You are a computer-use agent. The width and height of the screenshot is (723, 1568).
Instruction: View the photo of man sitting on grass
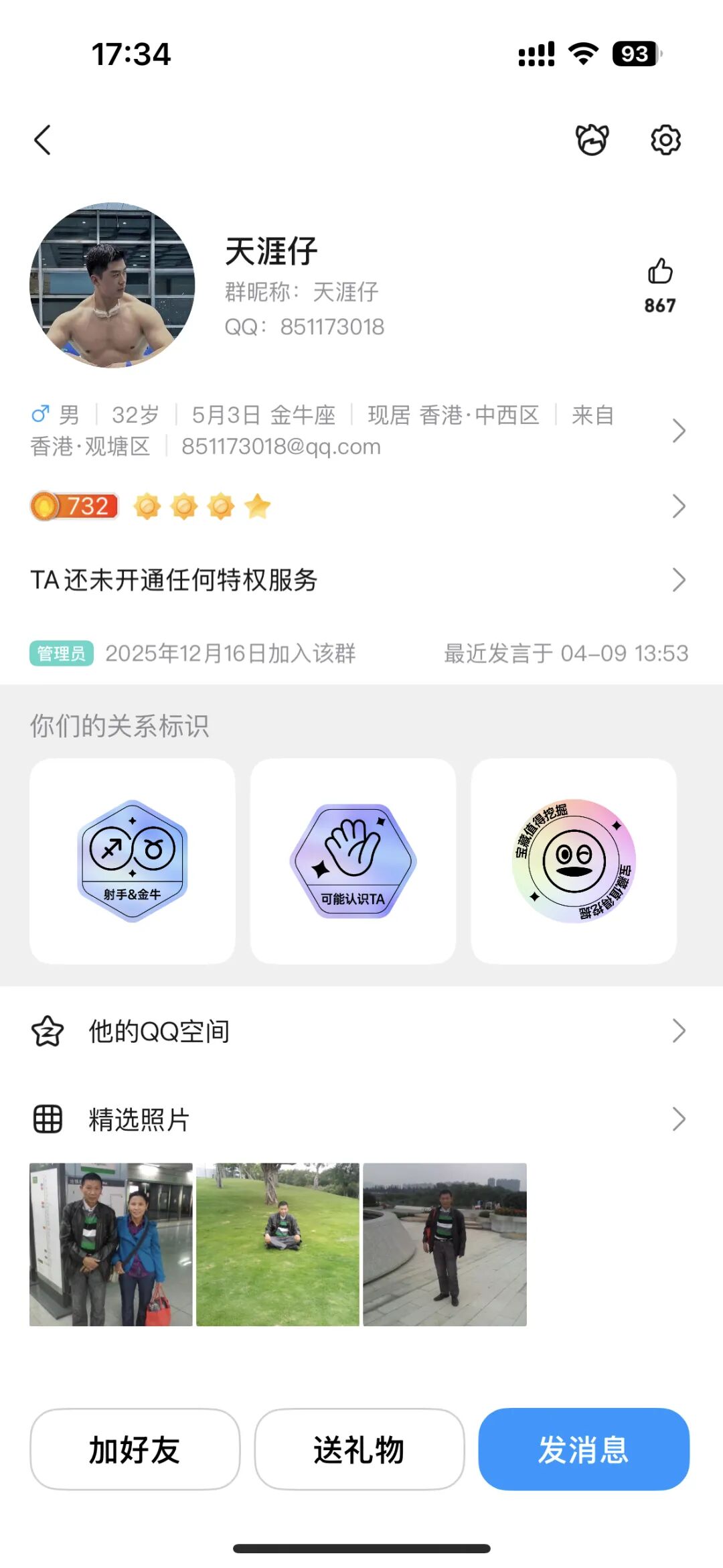click(278, 1244)
